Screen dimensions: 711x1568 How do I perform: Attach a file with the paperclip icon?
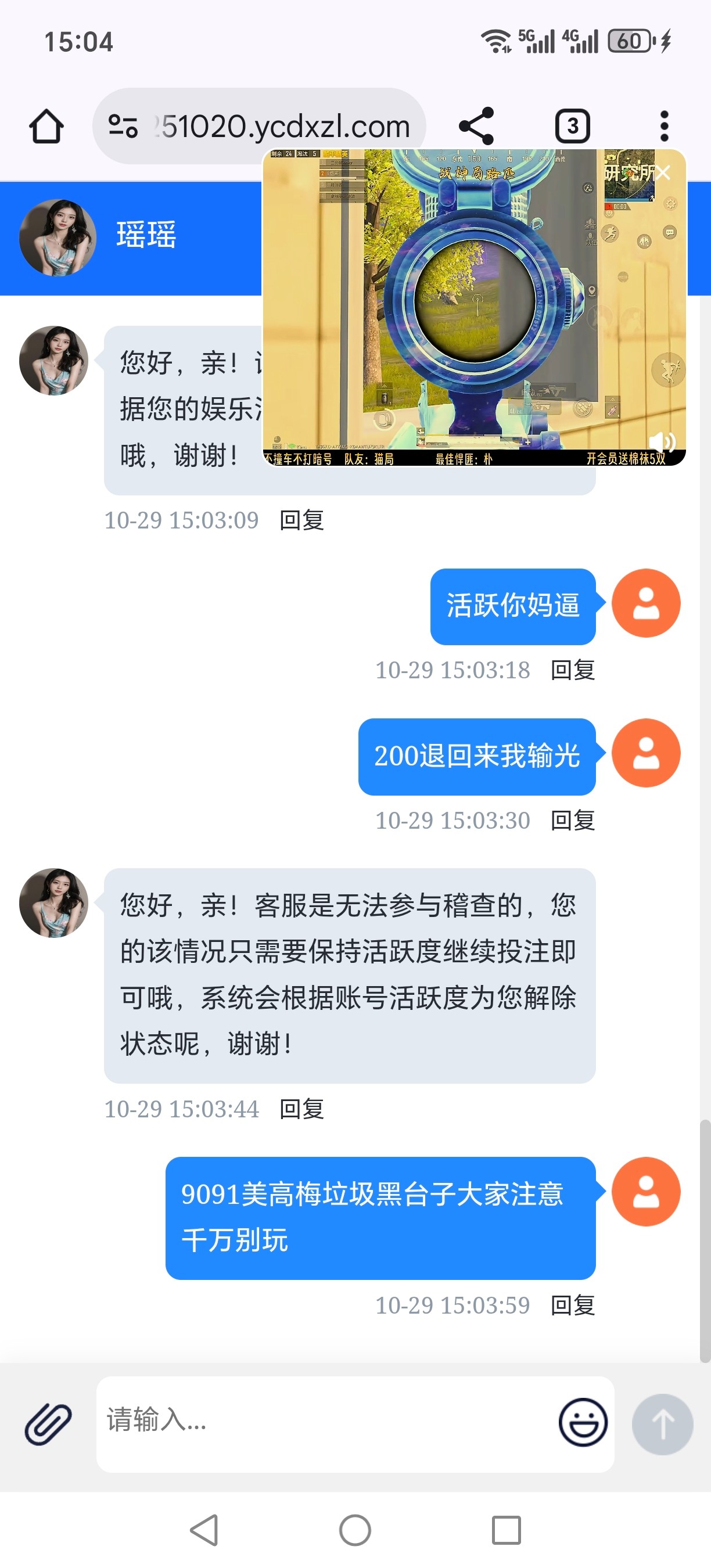[48, 1424]
